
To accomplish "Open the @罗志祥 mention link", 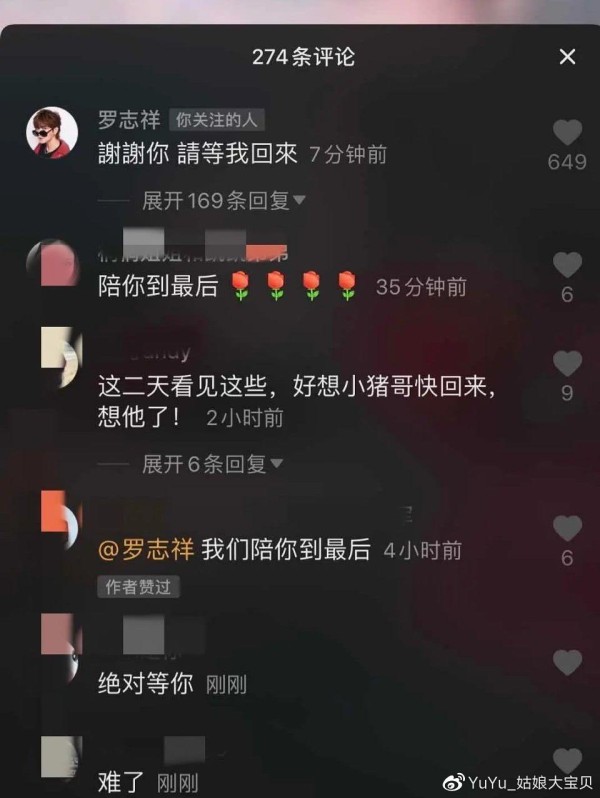I will click(x=146, y=549).
